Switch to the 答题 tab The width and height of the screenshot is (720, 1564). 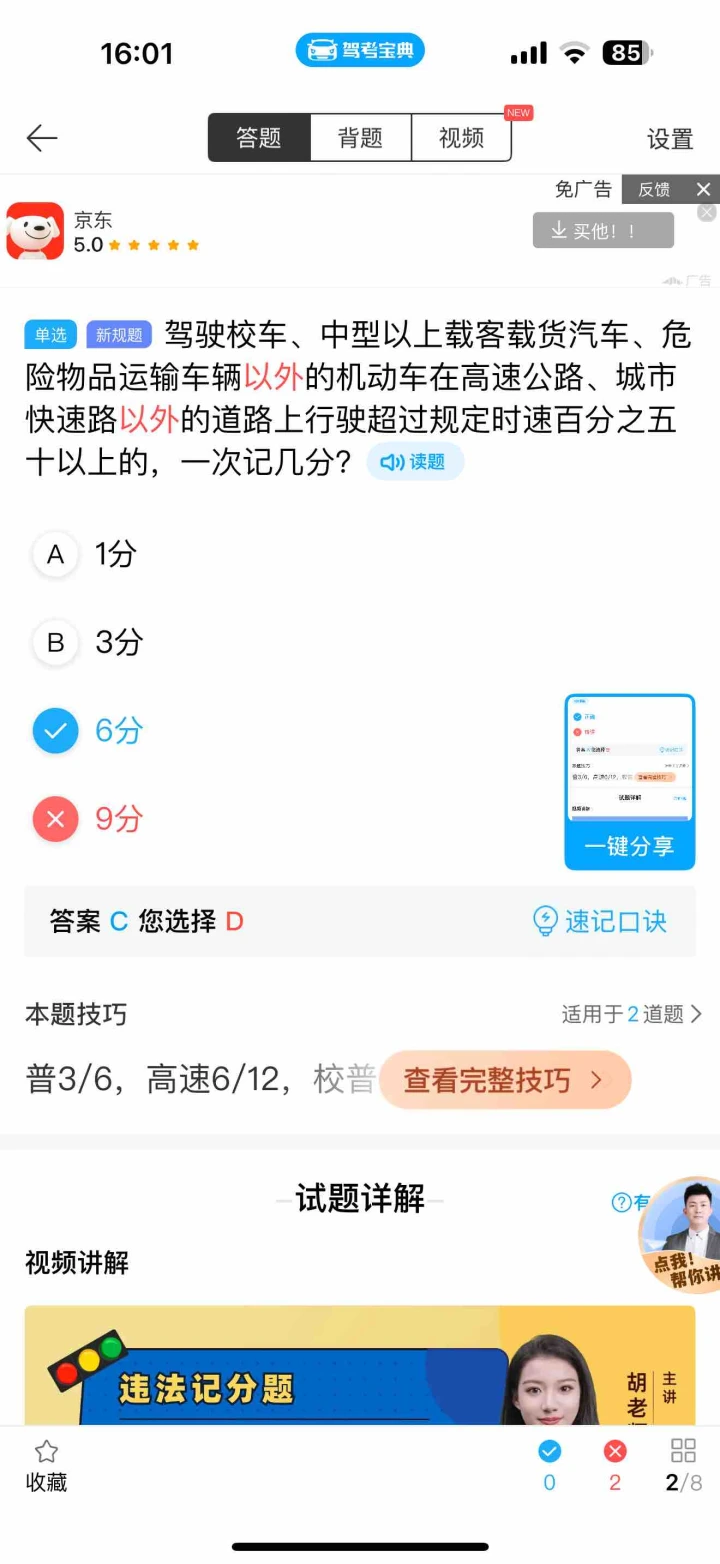[259, 138]
